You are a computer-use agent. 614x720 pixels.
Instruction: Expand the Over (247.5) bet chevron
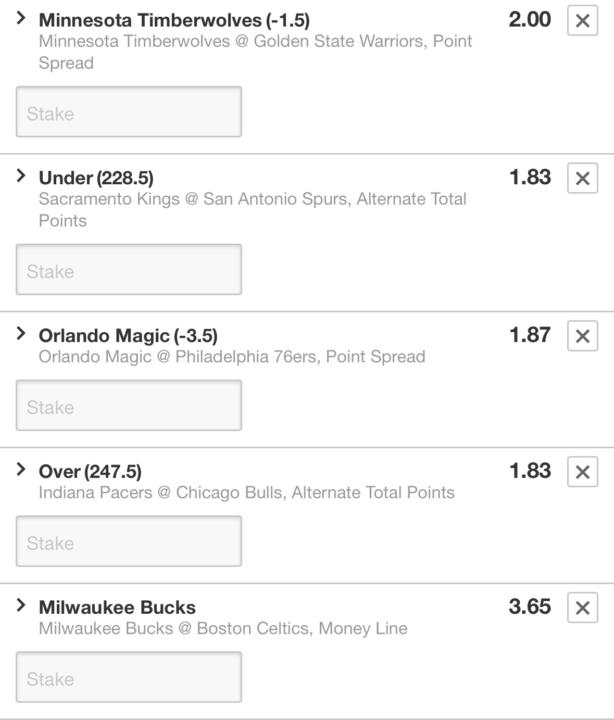[20, 470]
